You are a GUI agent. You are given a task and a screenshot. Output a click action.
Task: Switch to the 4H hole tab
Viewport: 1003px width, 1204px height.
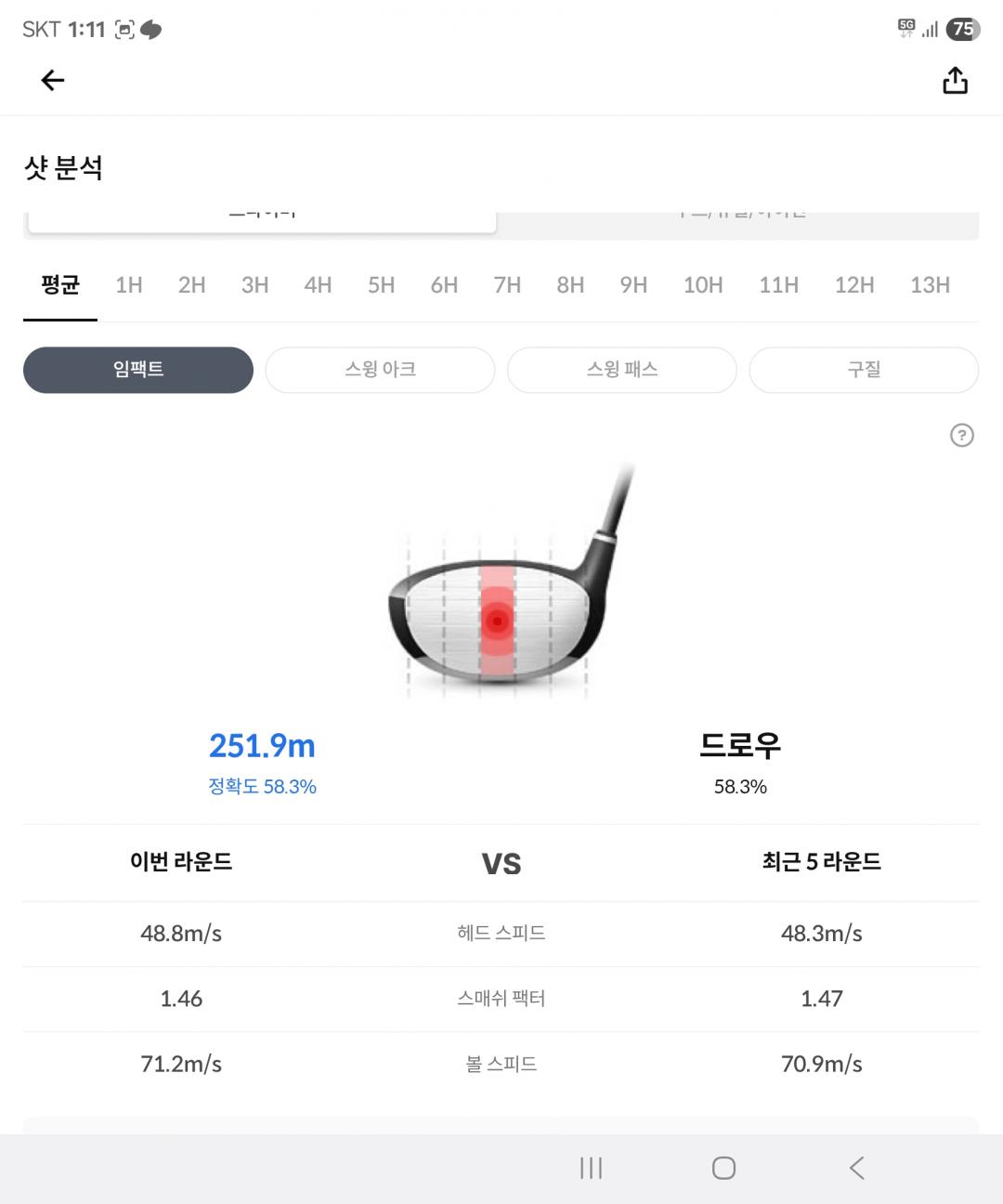(319, 285)
